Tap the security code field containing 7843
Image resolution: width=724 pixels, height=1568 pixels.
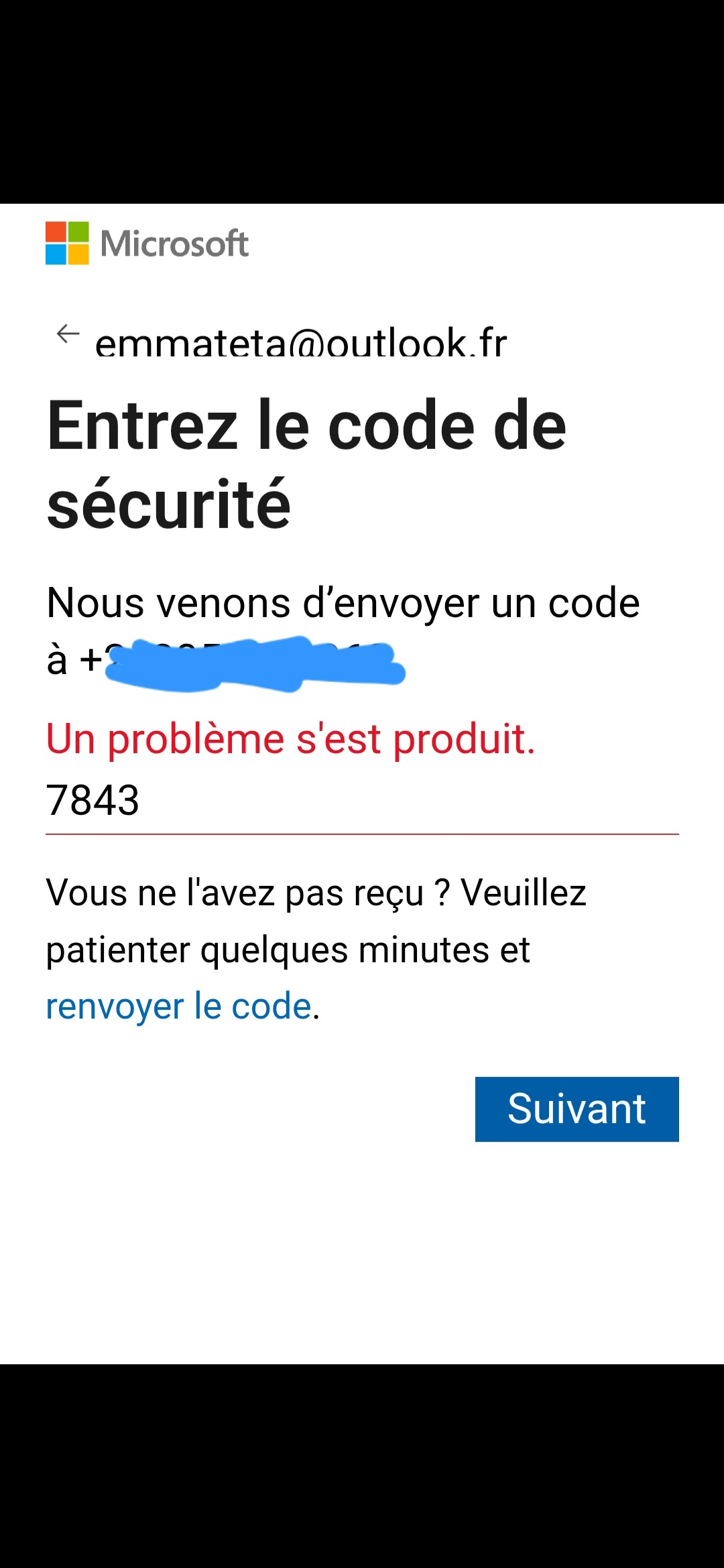(362, 801)
